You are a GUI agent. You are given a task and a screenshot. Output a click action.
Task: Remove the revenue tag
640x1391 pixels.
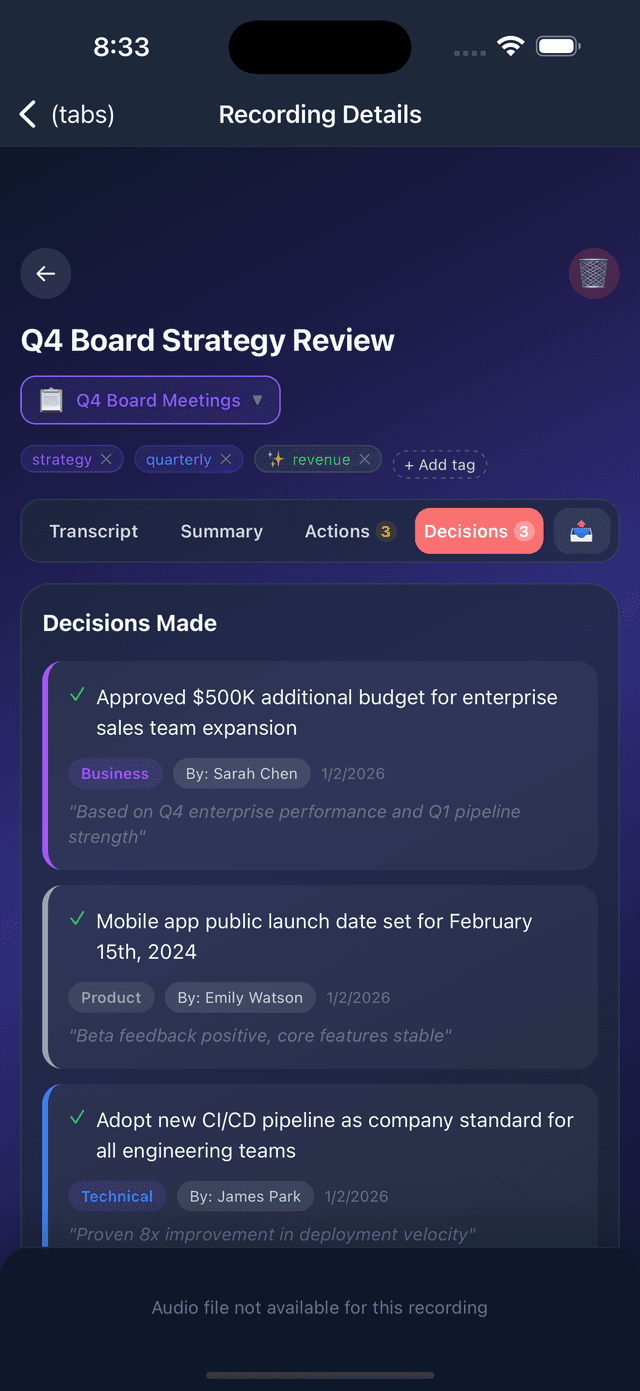tap(365, 459)
